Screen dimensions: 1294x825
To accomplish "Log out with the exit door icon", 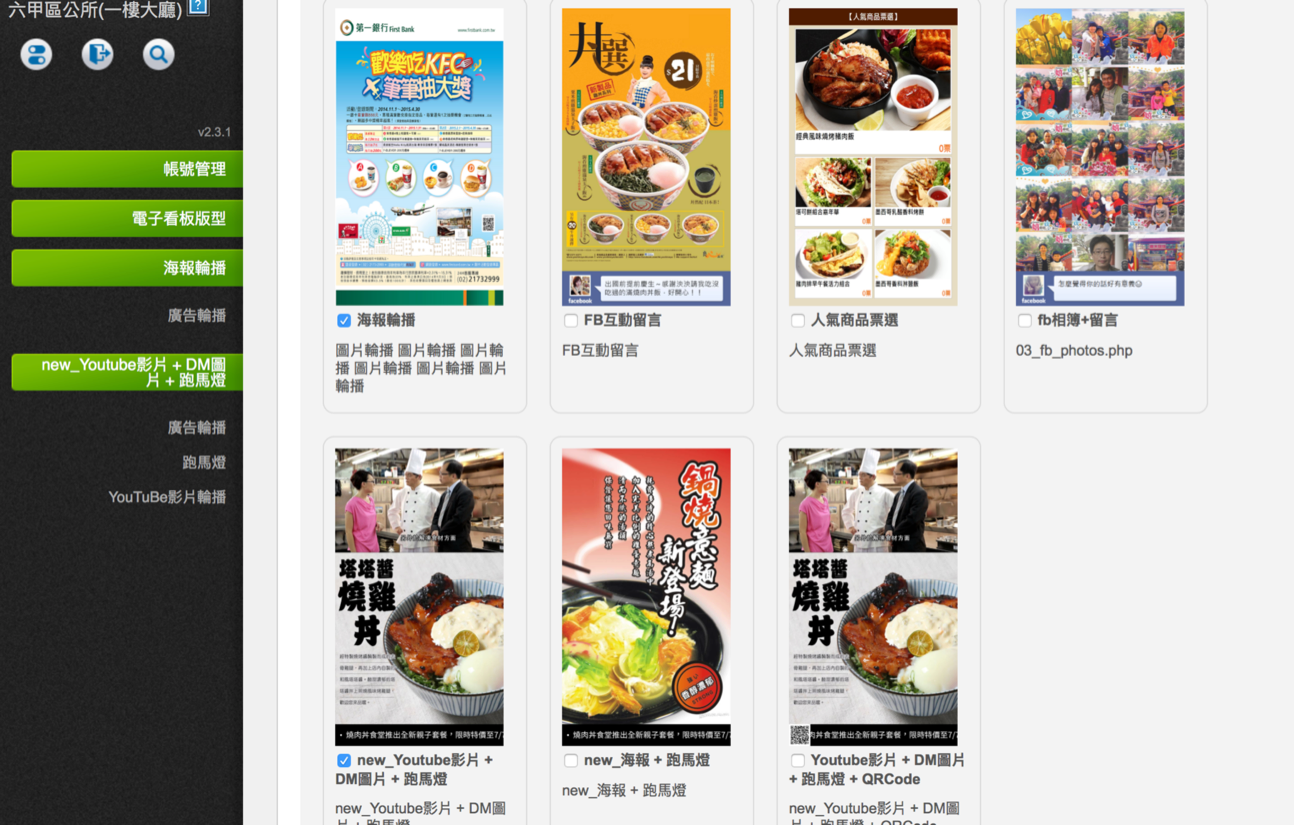I will 97,54.
